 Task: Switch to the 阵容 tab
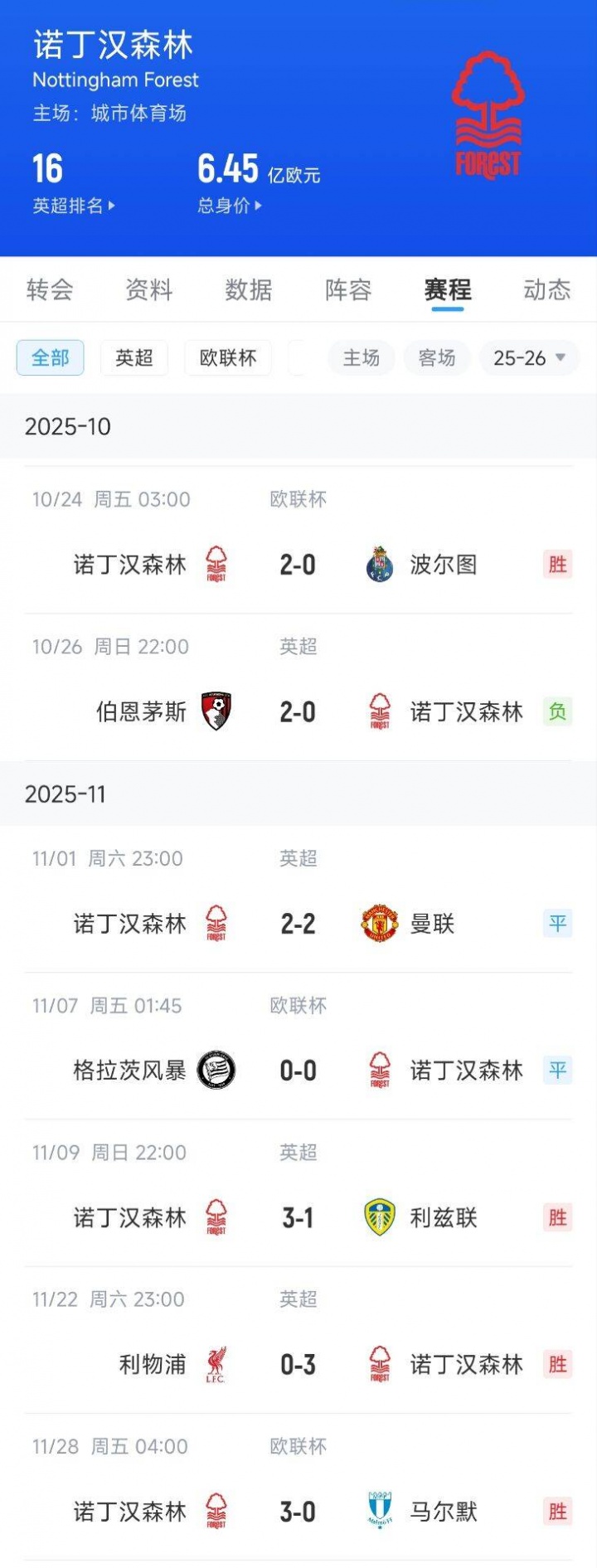click(348, 289)
